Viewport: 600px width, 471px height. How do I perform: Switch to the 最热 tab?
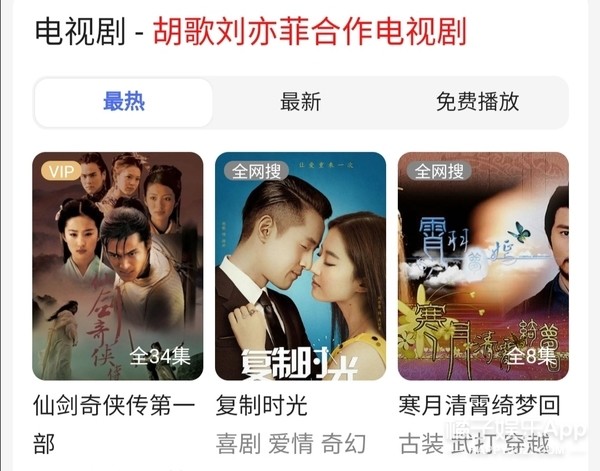(124, 102)
